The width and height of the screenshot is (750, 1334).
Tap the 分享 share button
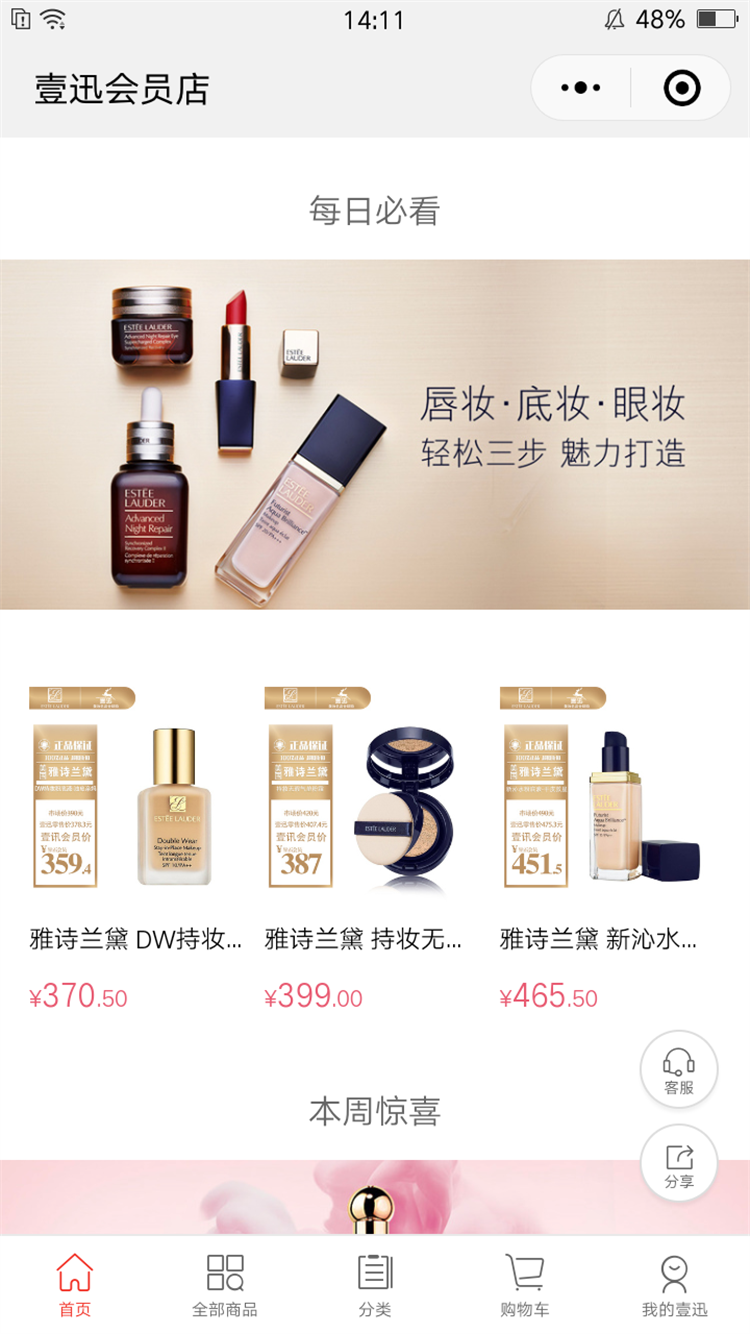(679, 1163)
